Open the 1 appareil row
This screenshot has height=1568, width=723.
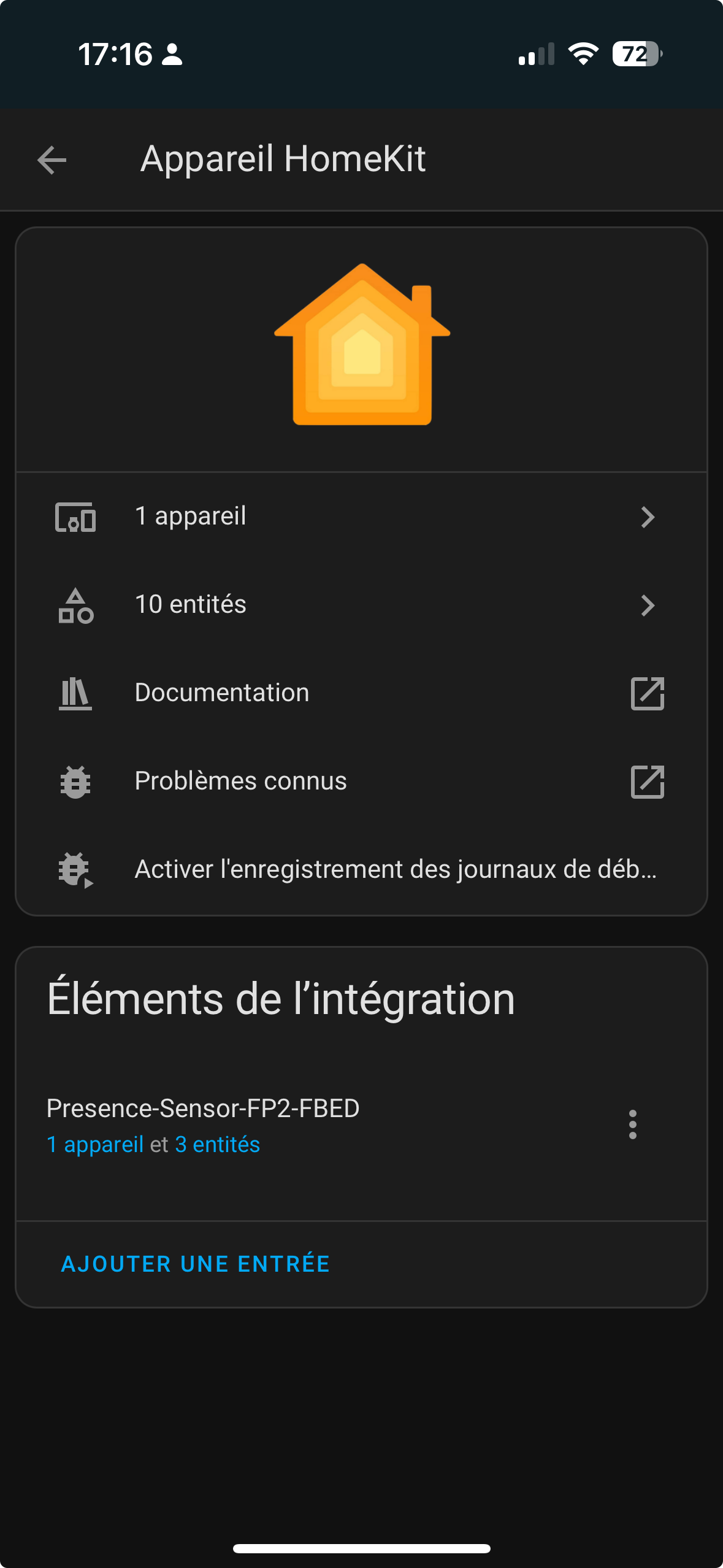(361, 517)
